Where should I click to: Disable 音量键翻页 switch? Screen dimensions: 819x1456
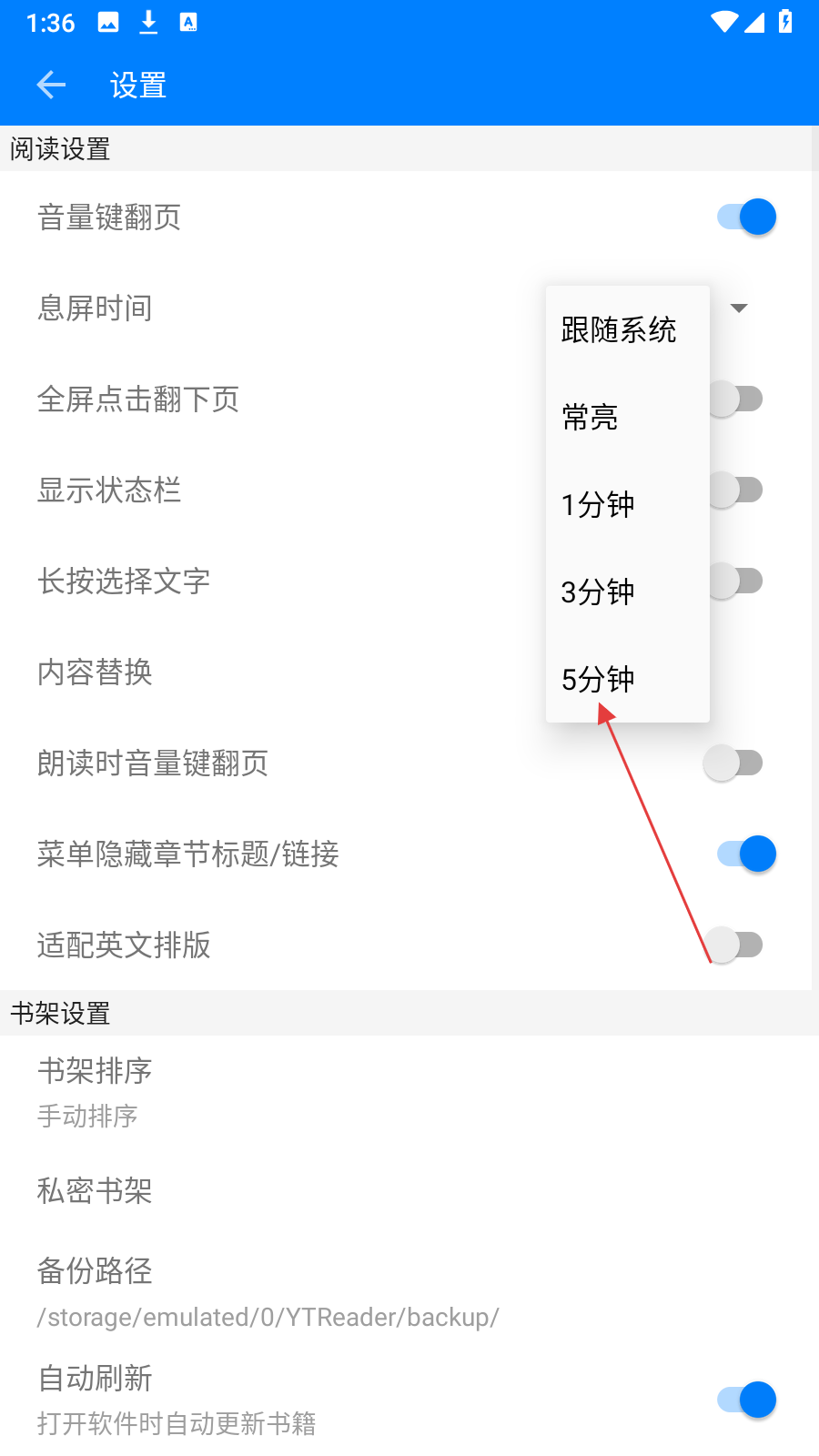pyautogui.click(x=745, y=217)
